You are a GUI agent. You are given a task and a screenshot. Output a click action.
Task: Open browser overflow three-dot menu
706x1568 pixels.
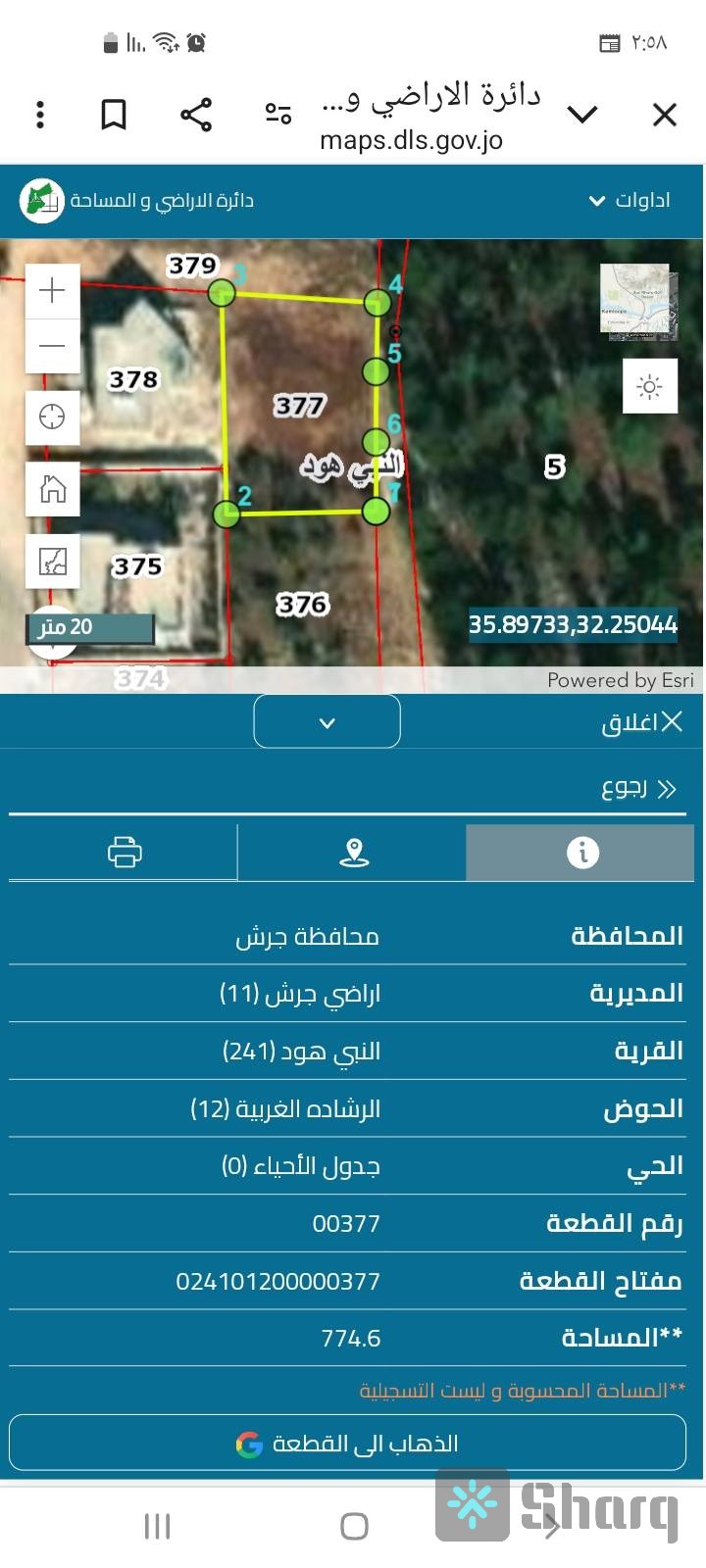pyautogui.click(x=39, y=115)
